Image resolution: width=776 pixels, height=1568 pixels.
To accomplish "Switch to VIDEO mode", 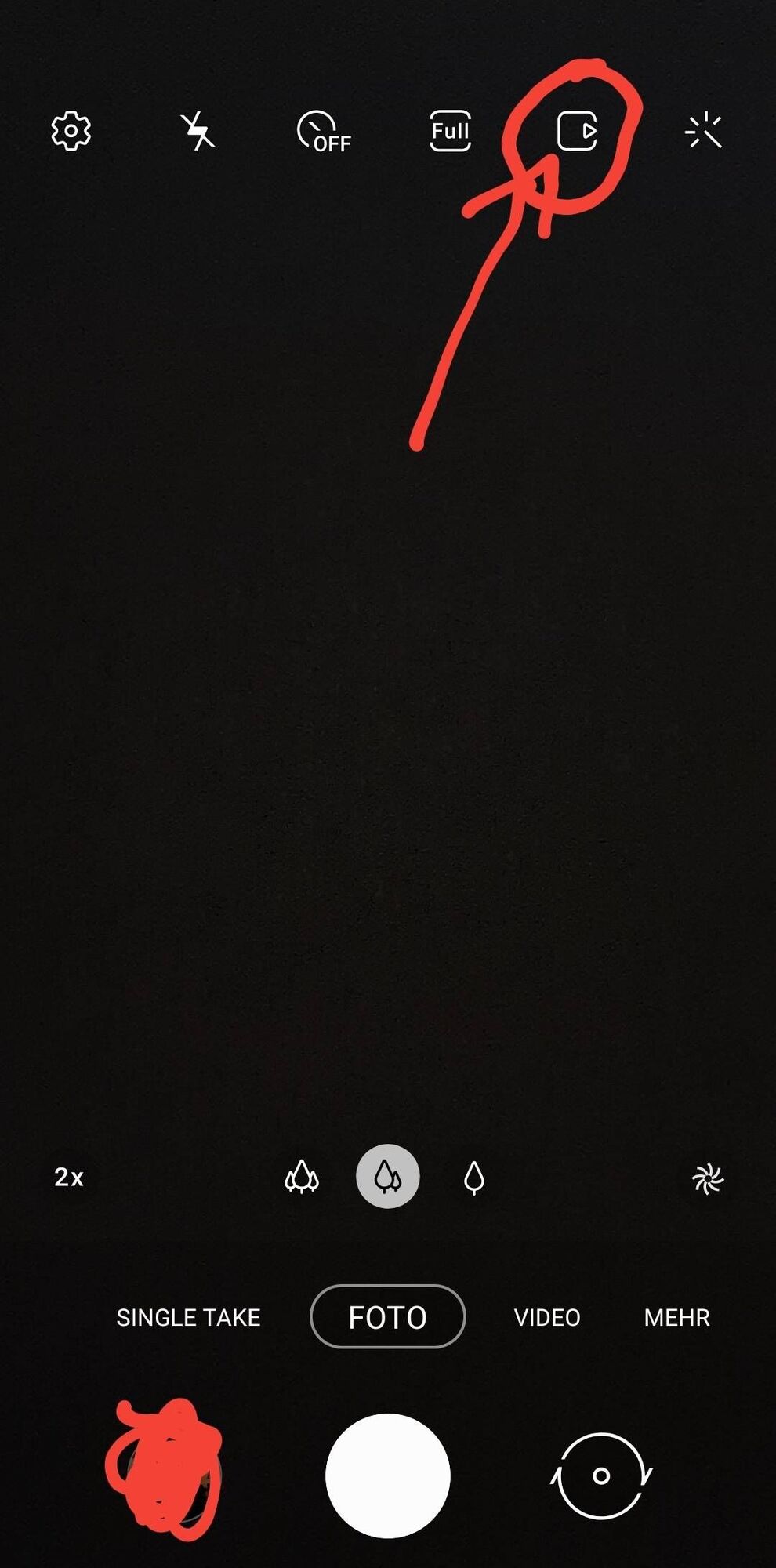I will [547, 1317].
